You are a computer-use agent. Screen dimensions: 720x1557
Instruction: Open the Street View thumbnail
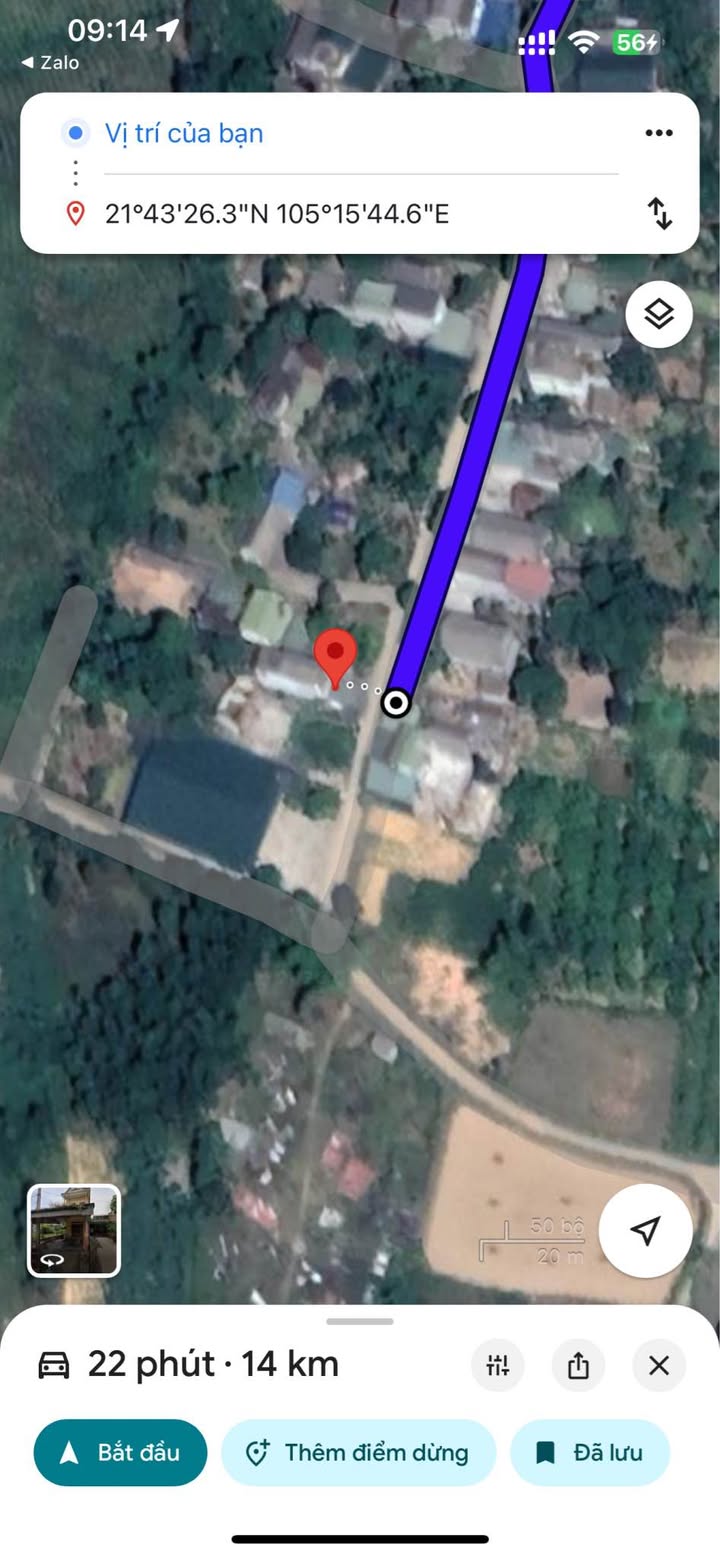74,1230
